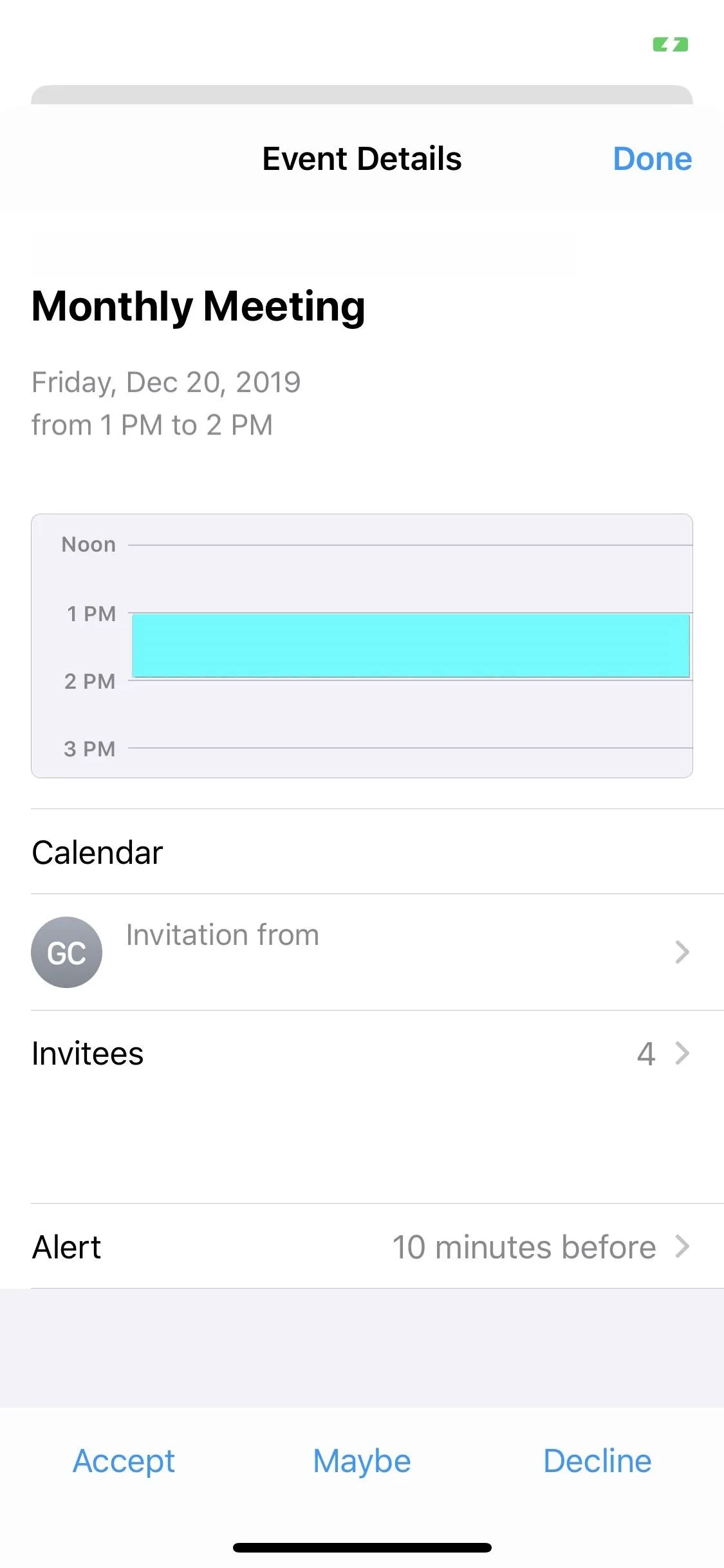Accept the Monthly Meeting invitation
Screen dimensions: 724x1568
tap(124, 1461)
